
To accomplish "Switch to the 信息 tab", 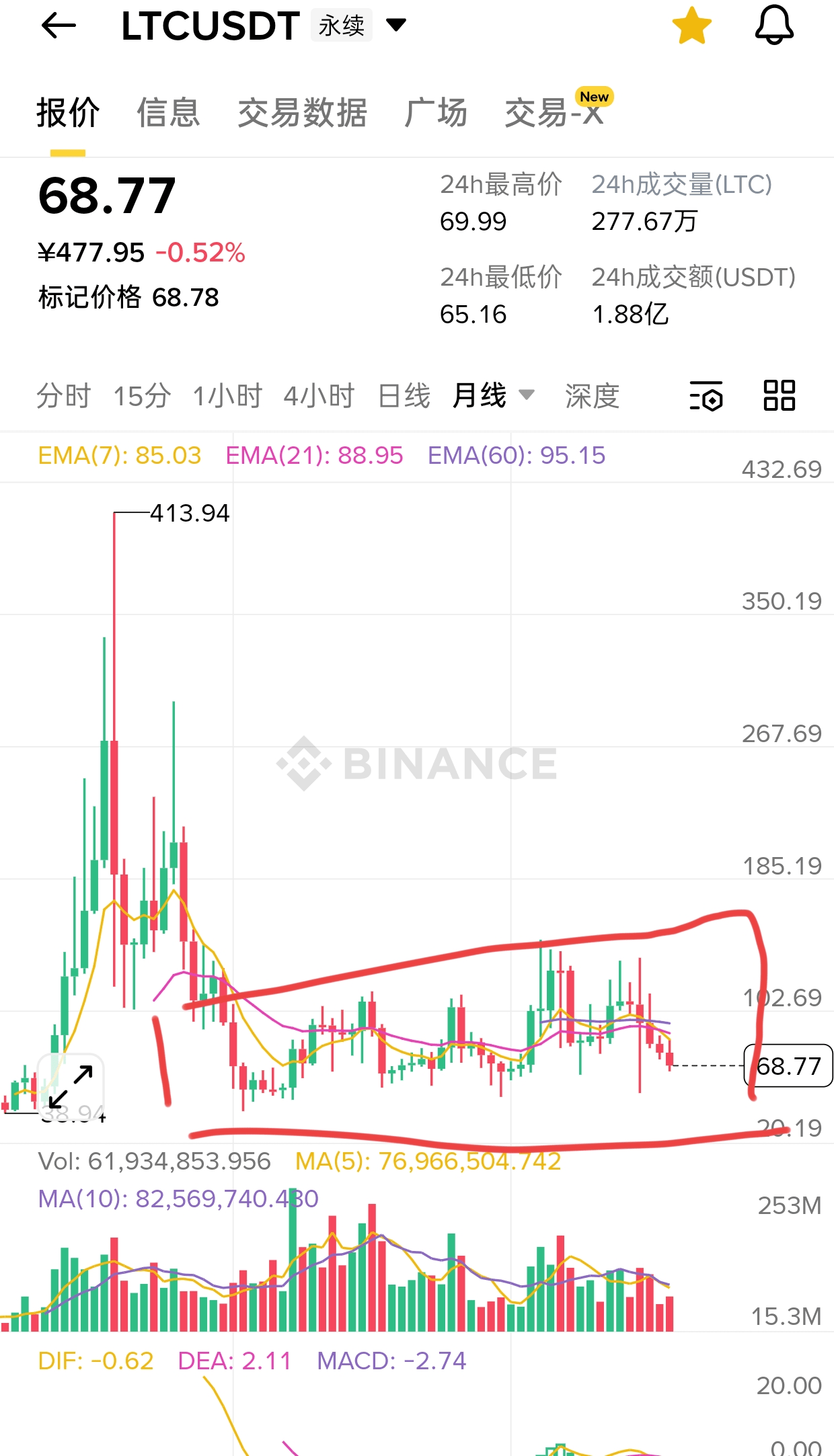I will coord(169,112).
